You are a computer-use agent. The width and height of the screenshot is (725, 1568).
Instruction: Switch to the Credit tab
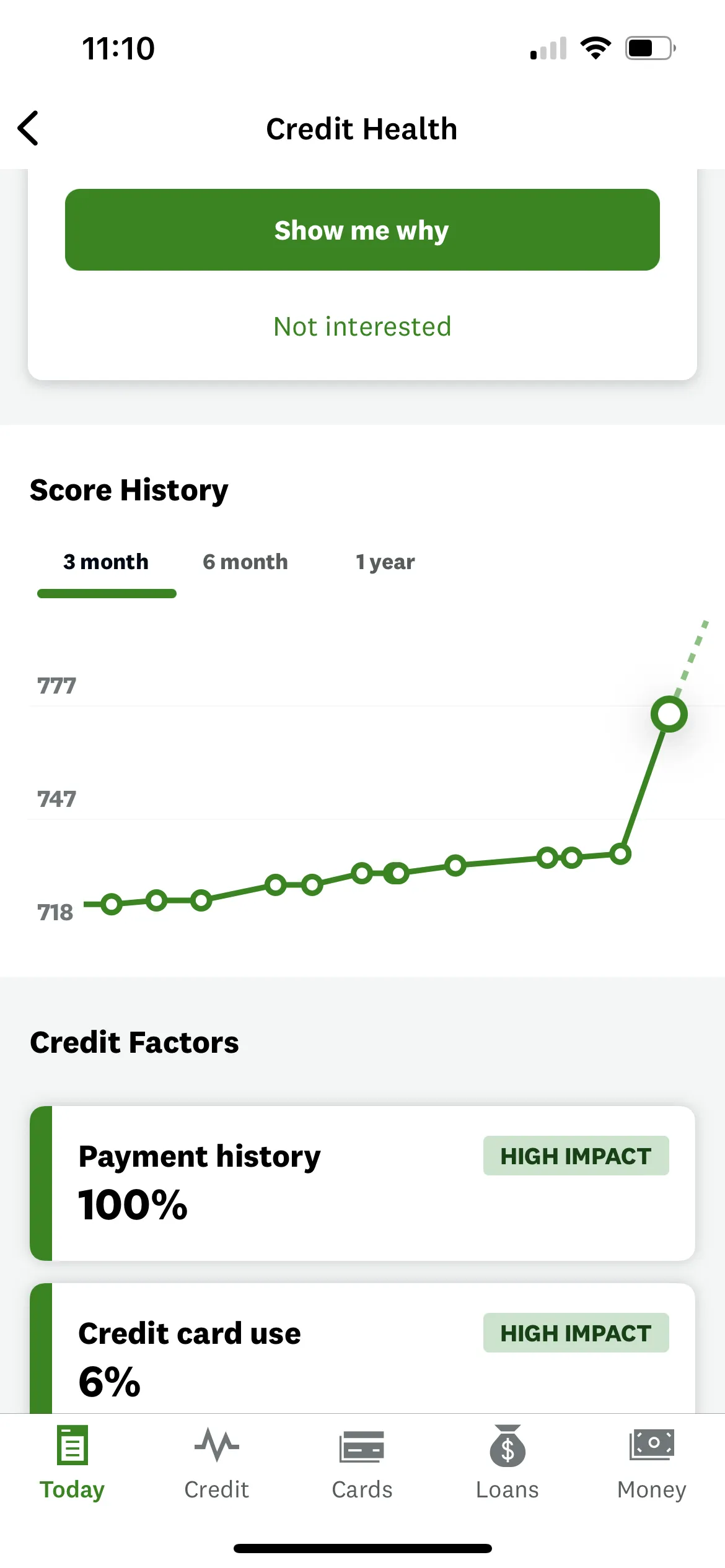coord(217,1461)
